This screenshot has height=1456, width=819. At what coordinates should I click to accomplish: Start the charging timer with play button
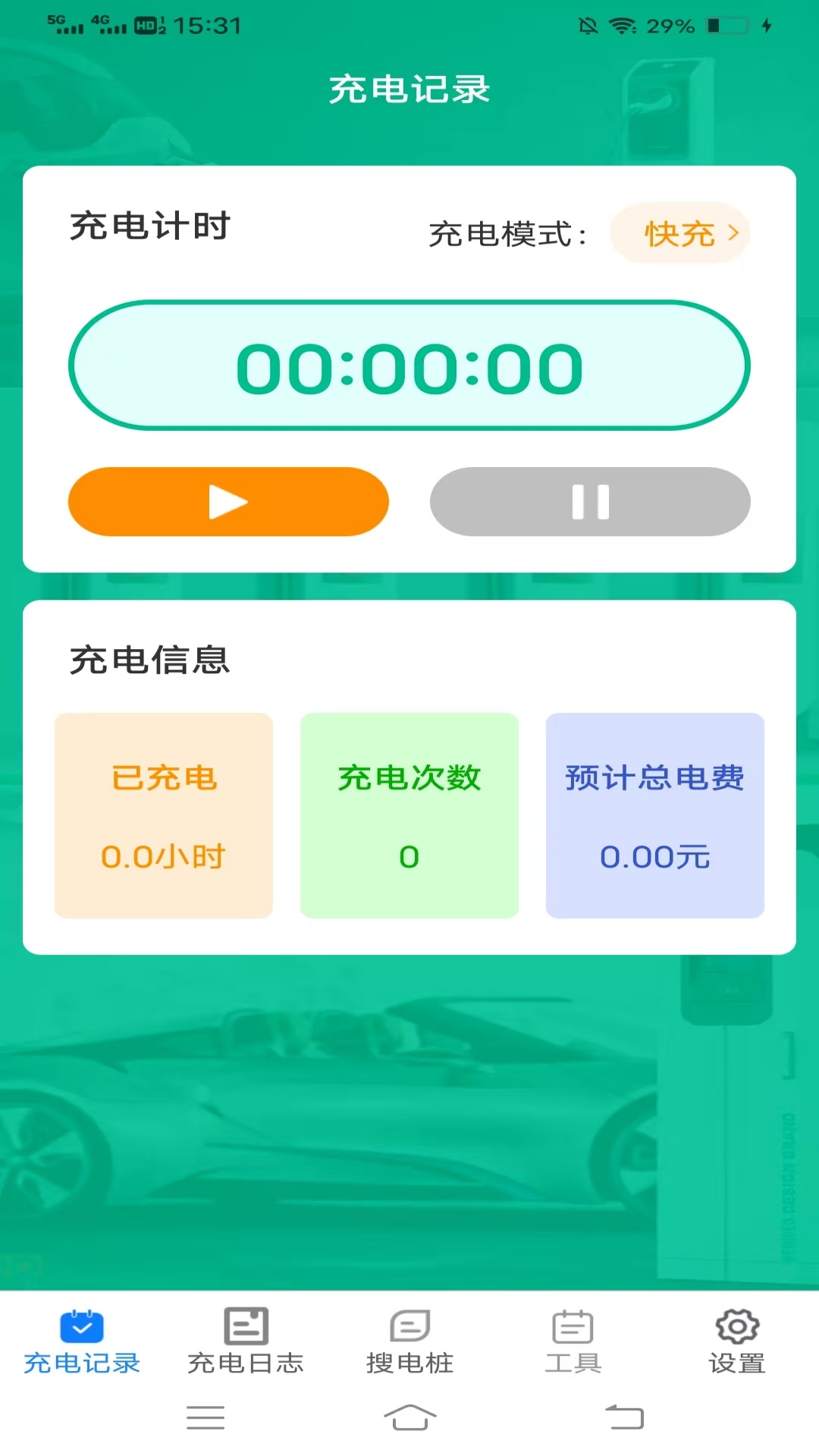pyautogui.click(x=228, y=501)
